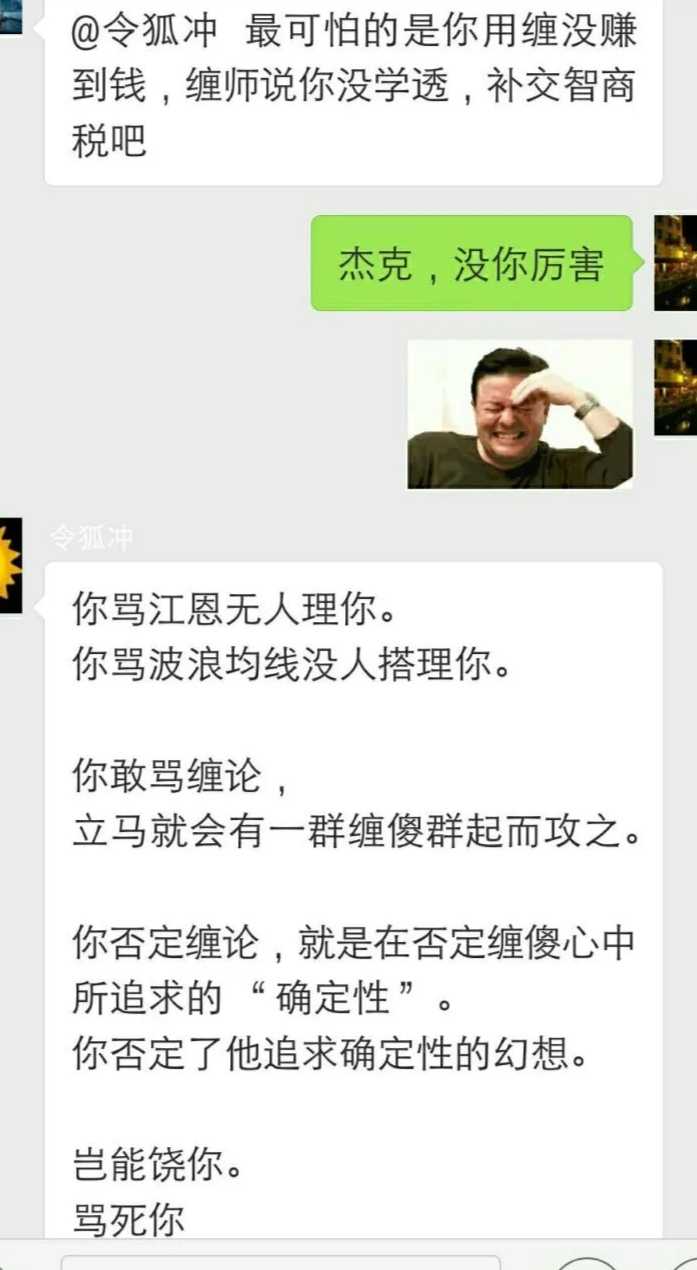697x1270 pixels.
Task: Tap my avatar beside 杰克，没你厉害
Action: (x=675, y=262)
